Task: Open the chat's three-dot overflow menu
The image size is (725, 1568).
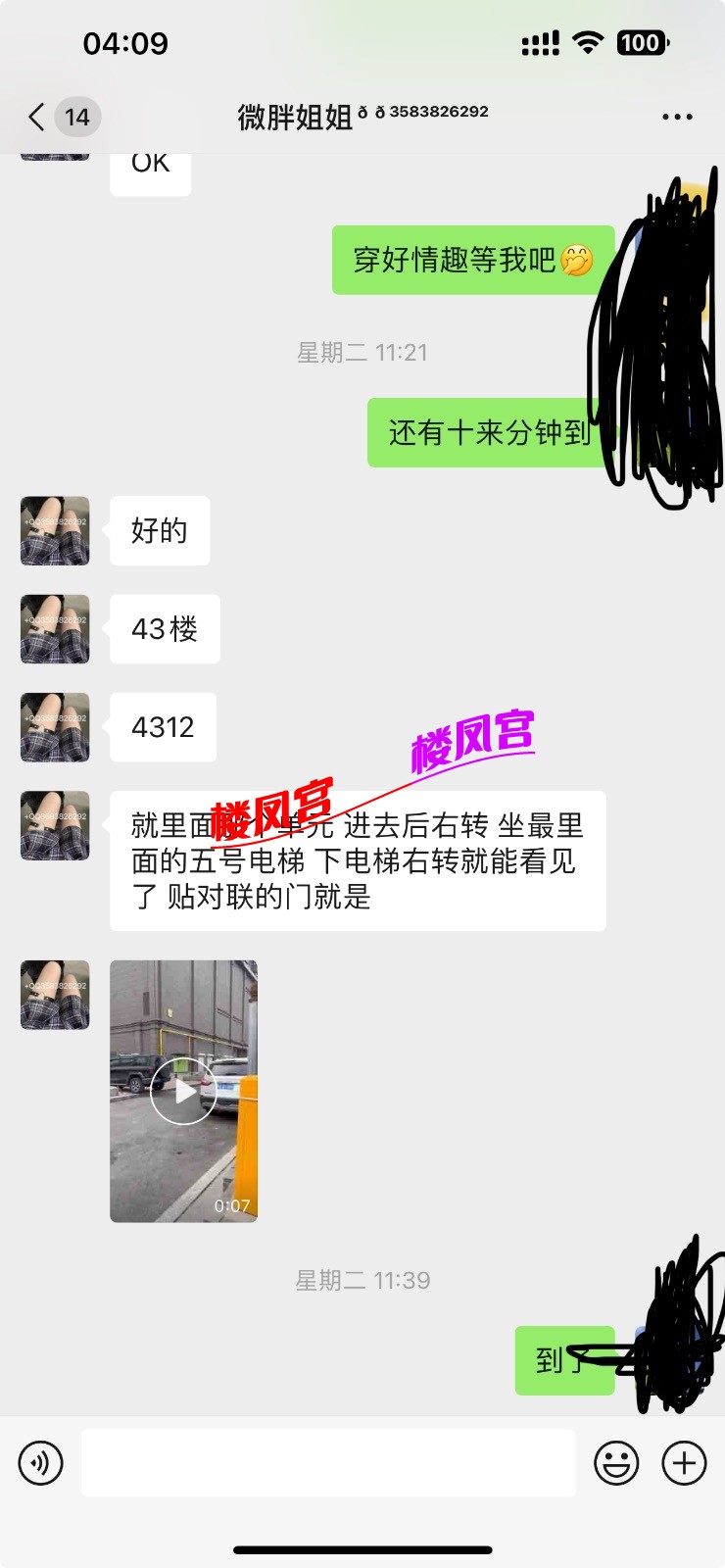Action: (x=677, y=117)
